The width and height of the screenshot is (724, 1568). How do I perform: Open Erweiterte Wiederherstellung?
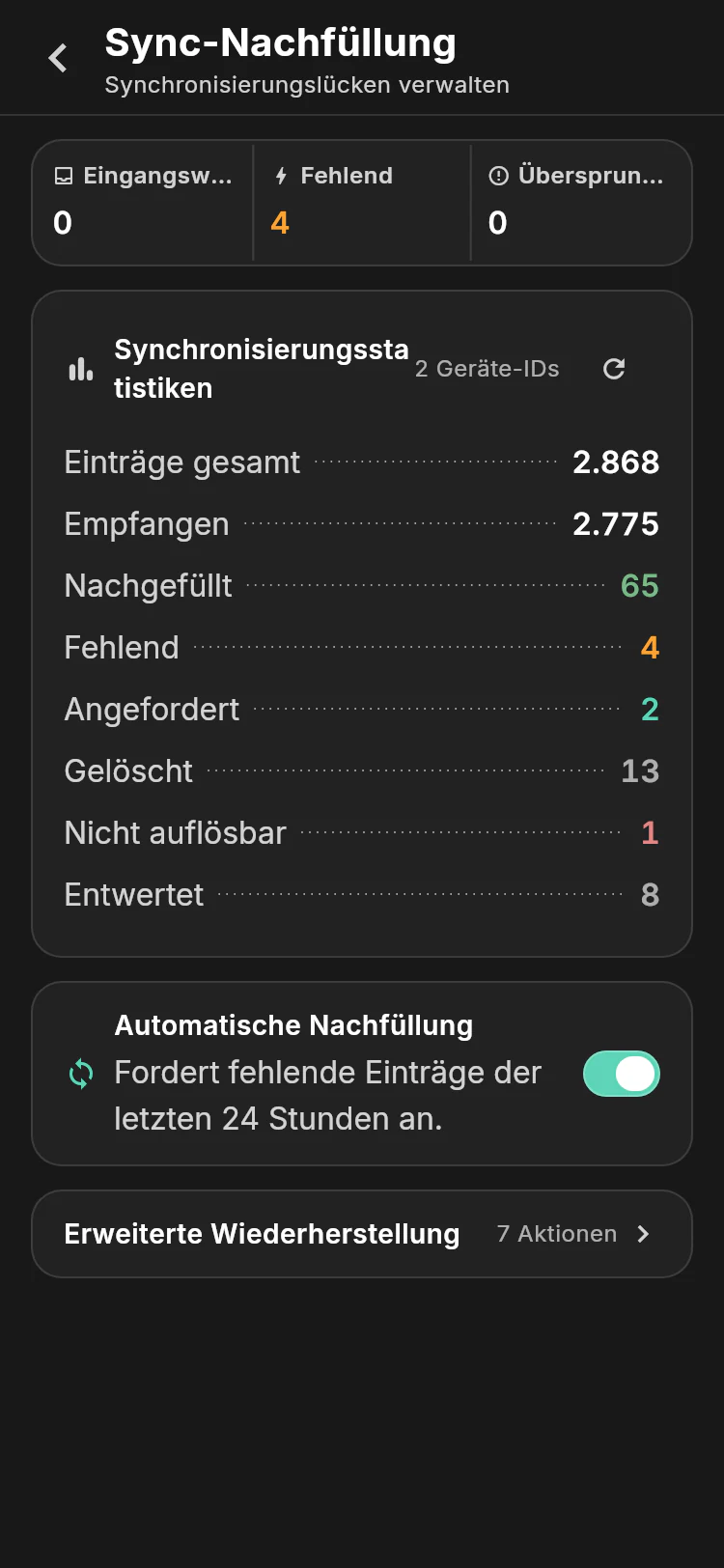tap(362, 1234)
